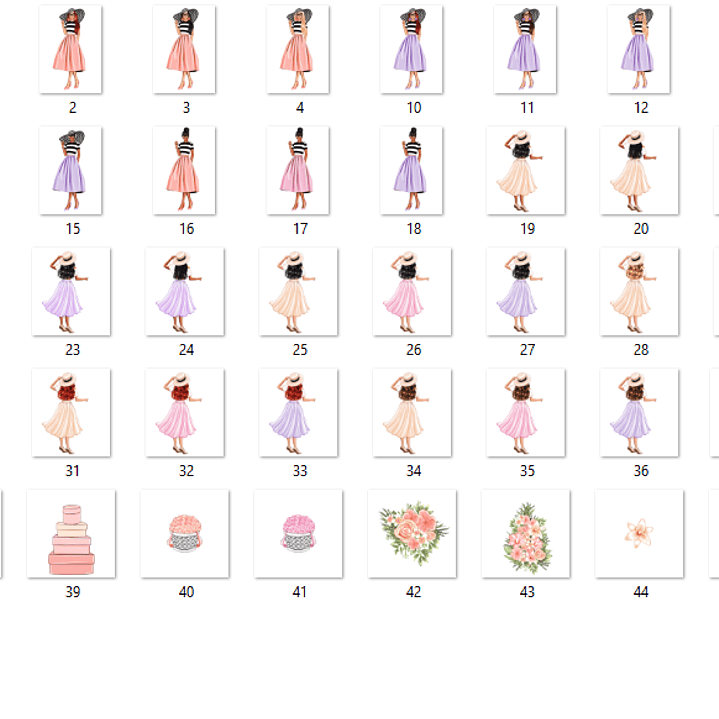Open single flower file 44

click(640, 533)
